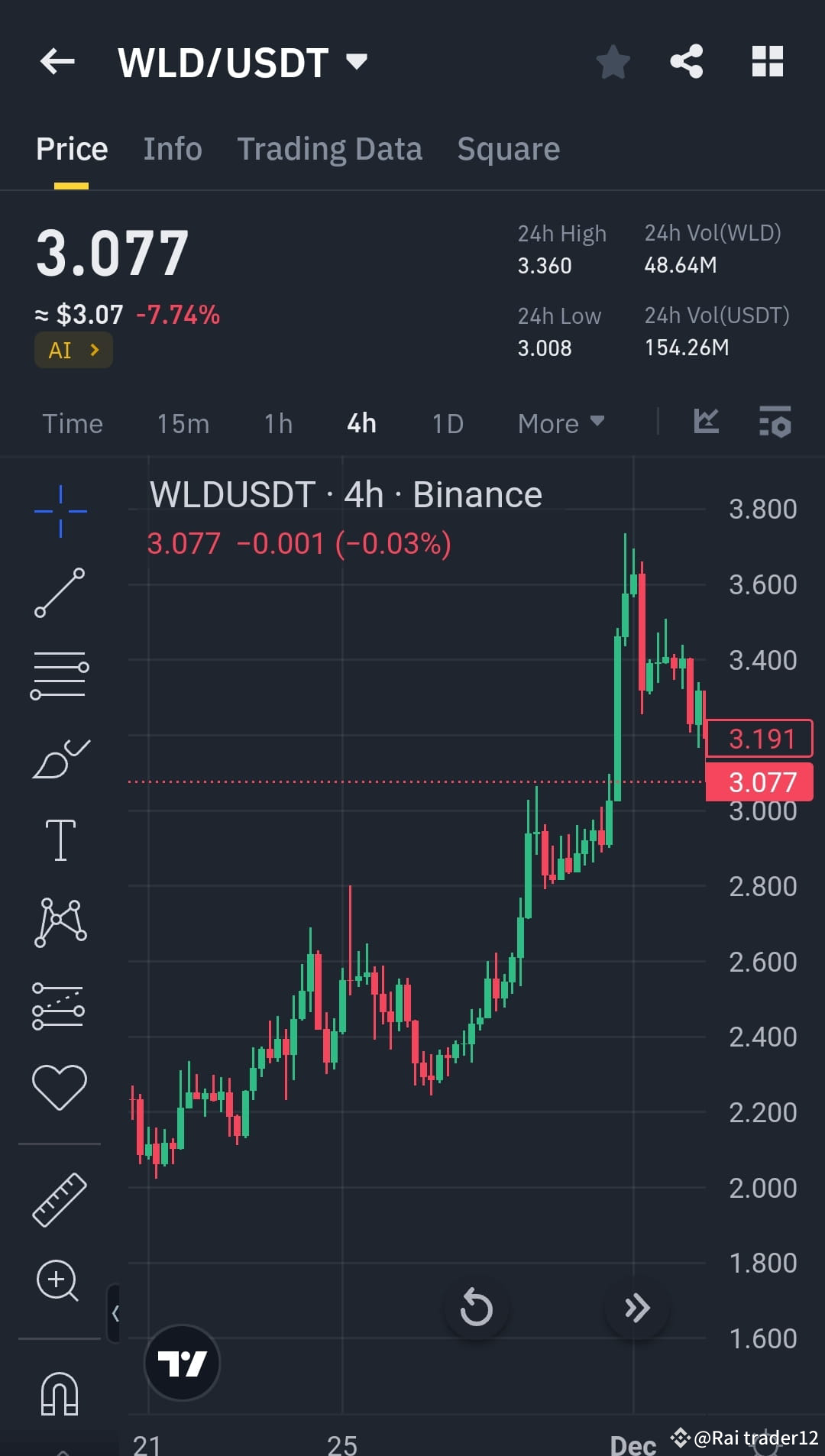This screenshot has height=1456, width=825.
Task: Toggle favorite star for WLD/USDT
Action: 613,63
